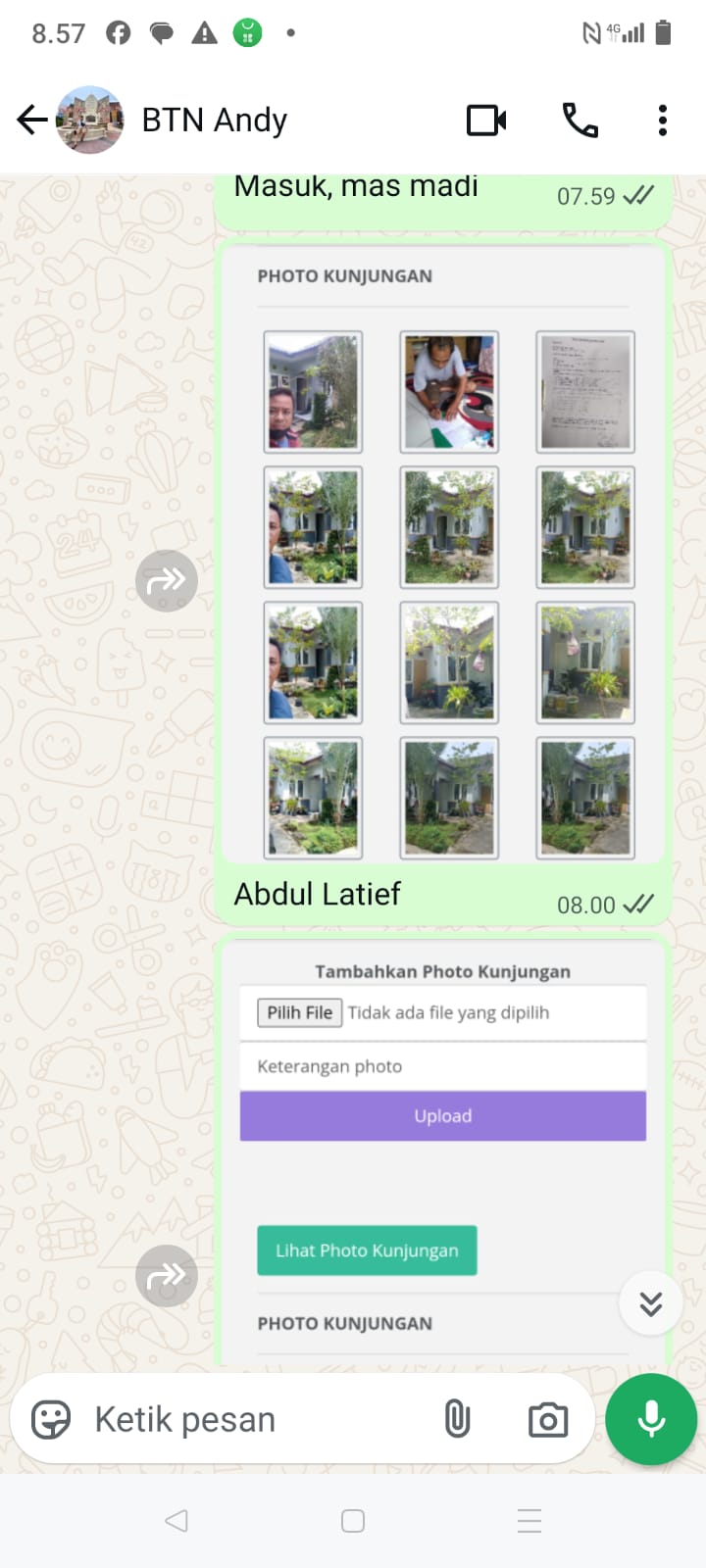Record a voice message
Screen dimensions: 706x1568
point(651,1419)
